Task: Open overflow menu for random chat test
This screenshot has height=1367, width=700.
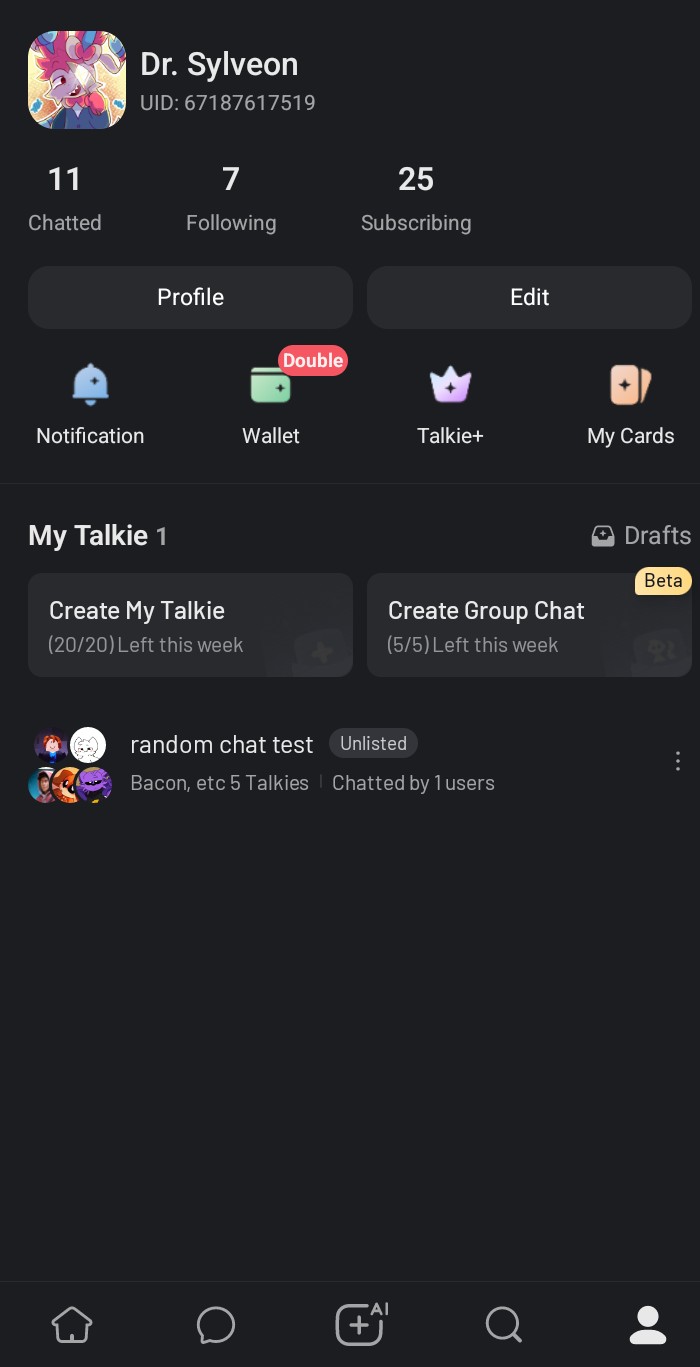Action: tap(677, 761)
